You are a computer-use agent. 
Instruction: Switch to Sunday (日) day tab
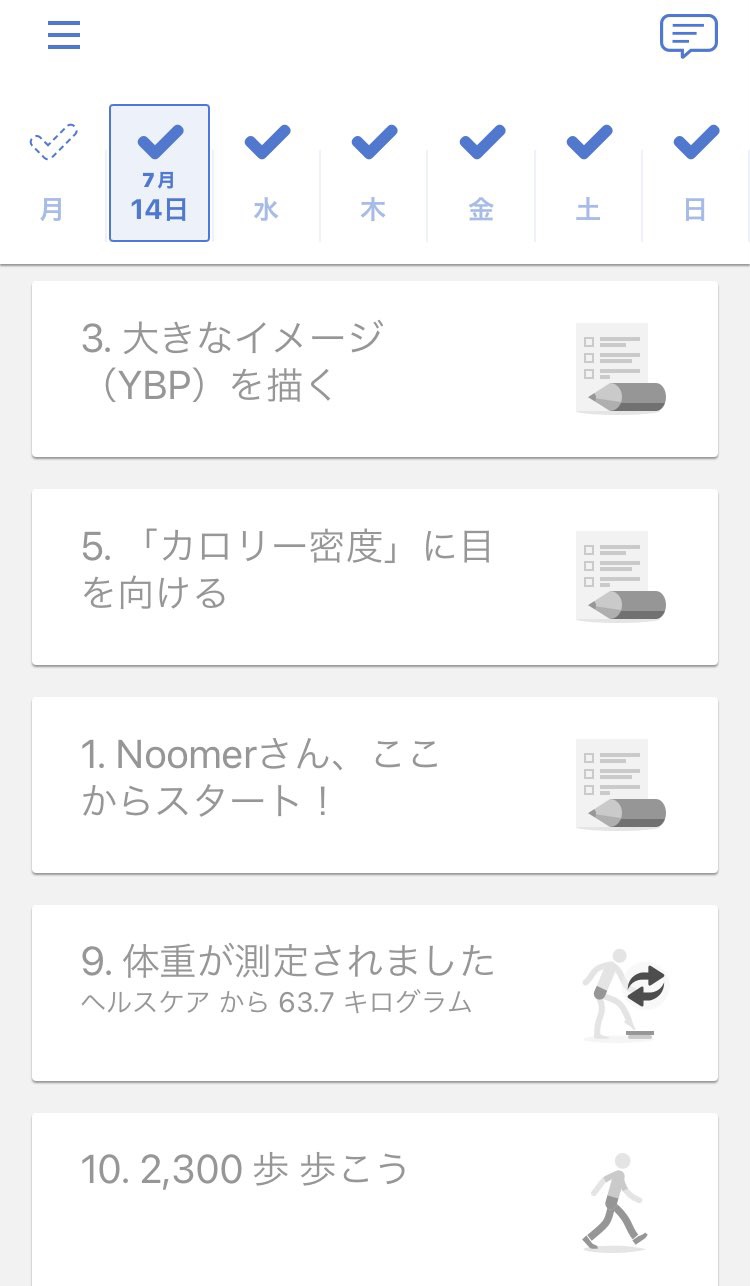pos(695,173)
